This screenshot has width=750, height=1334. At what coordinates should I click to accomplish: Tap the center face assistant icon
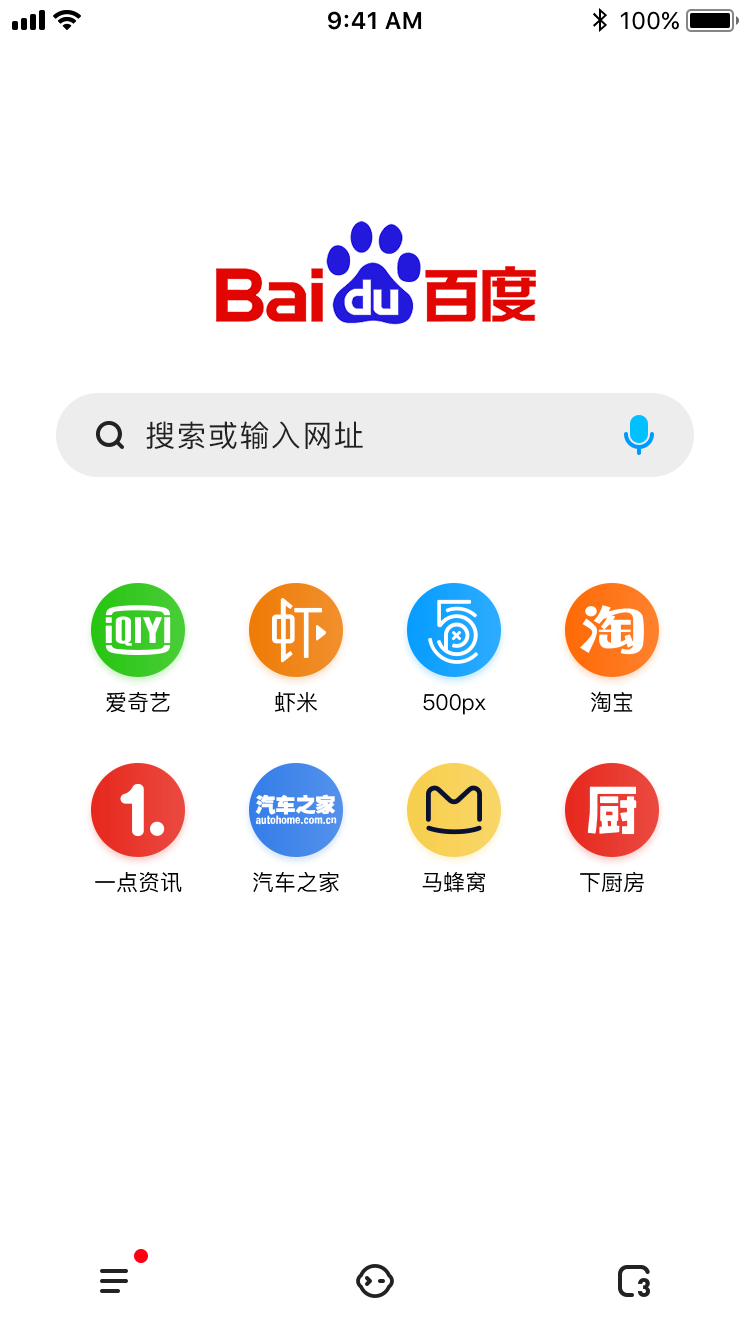click(375, 1280)
